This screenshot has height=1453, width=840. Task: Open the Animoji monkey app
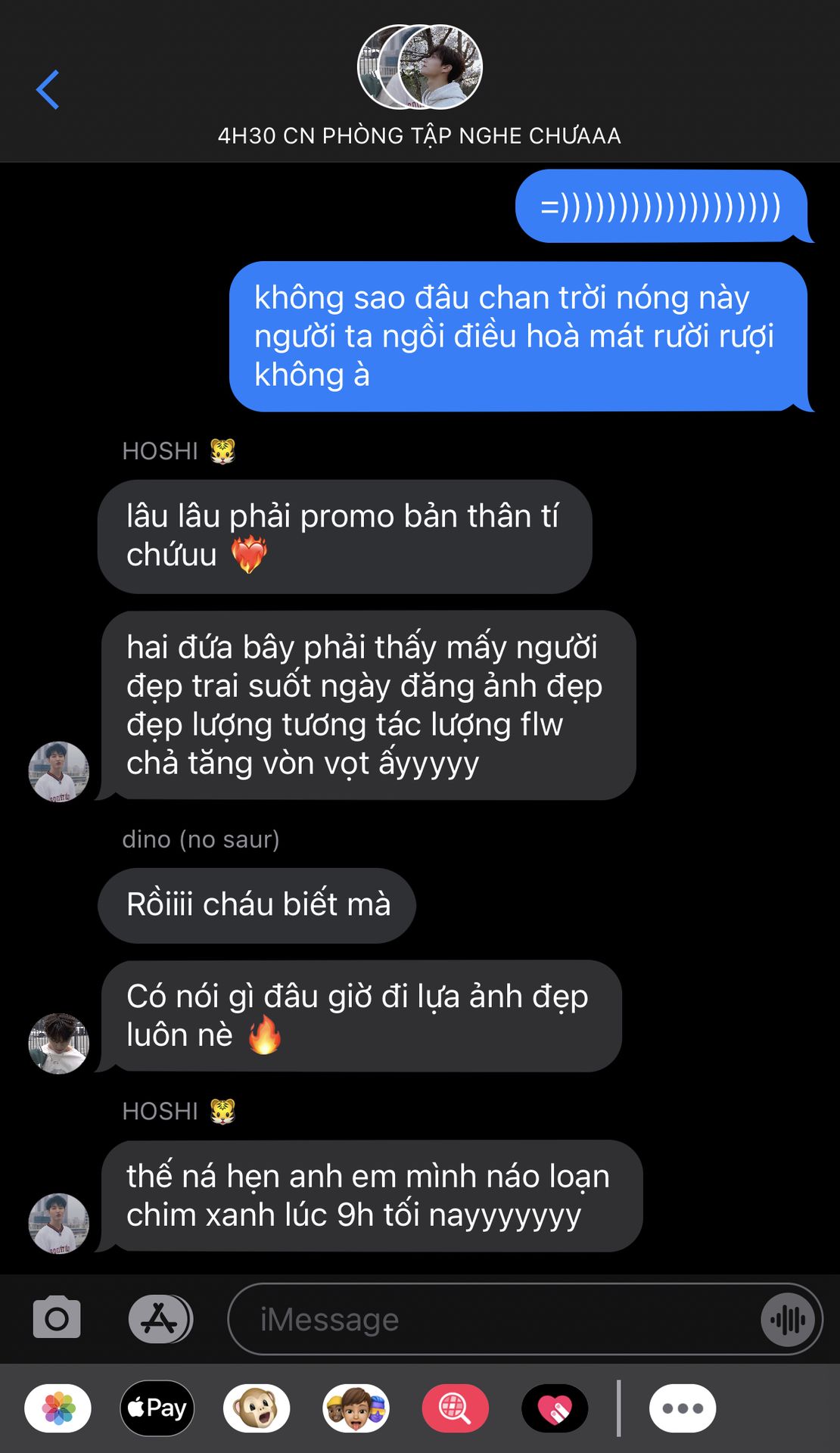(256, 1408)
